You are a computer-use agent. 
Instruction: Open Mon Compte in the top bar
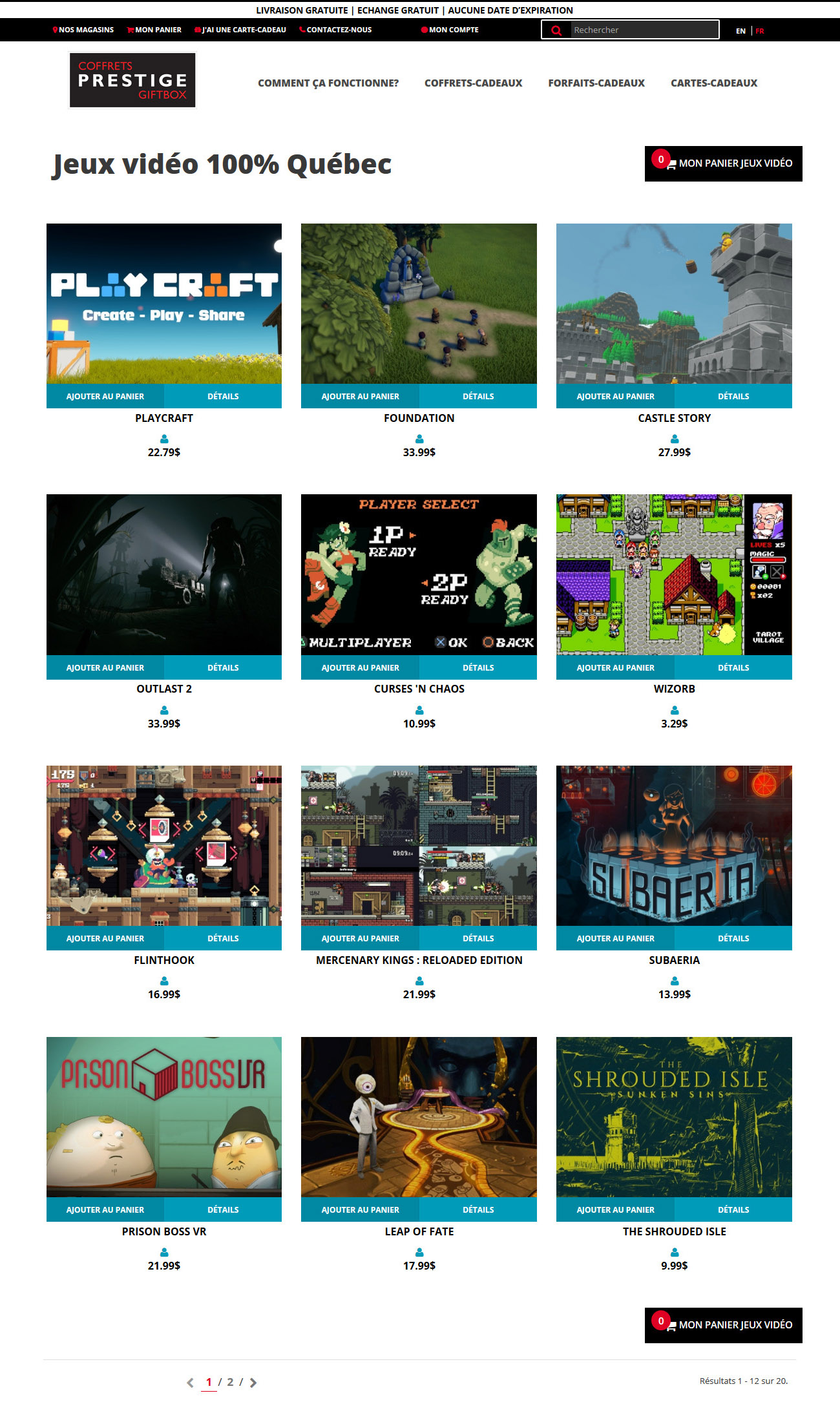click(x=450, y=30)
